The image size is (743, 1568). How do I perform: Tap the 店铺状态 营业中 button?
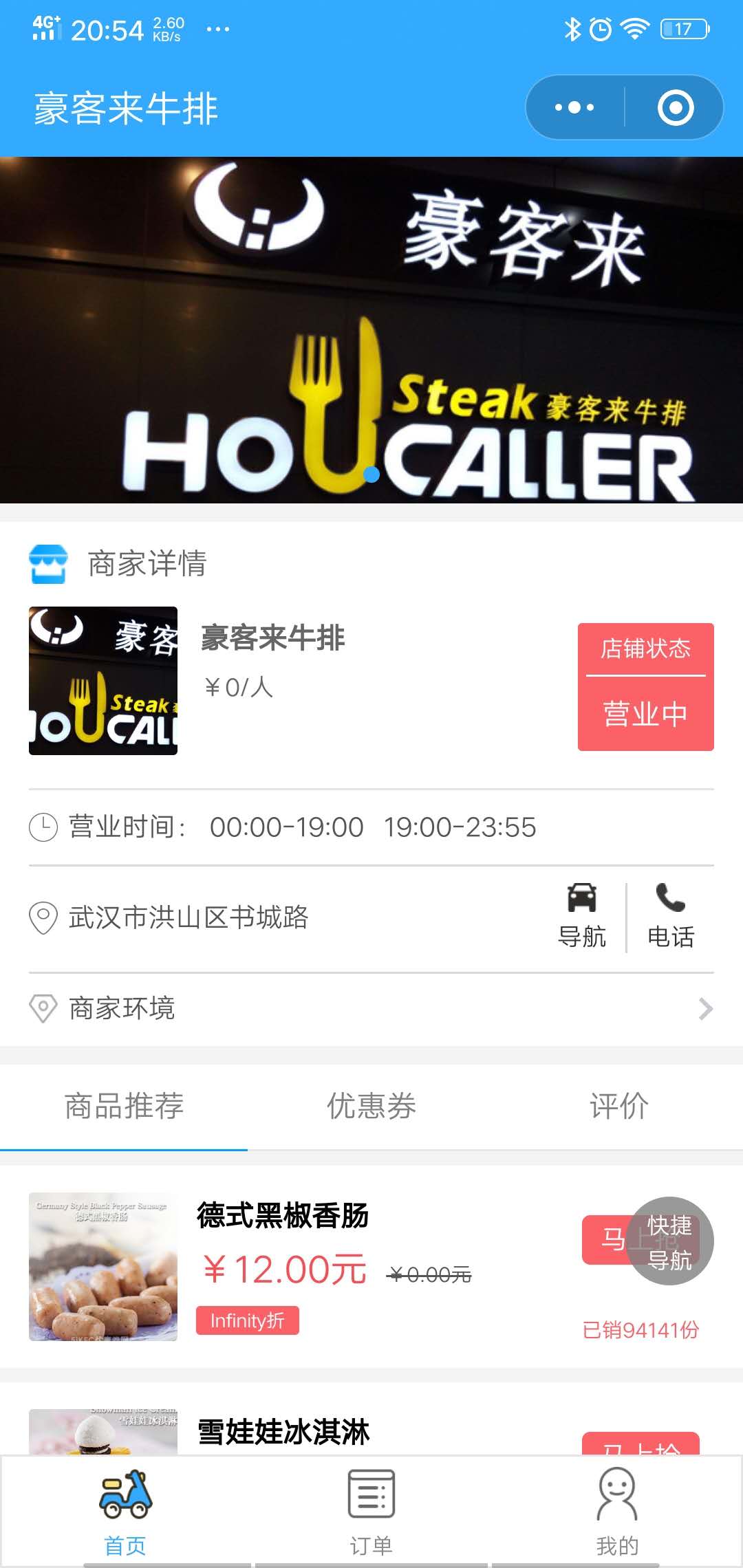pos(645,686)
